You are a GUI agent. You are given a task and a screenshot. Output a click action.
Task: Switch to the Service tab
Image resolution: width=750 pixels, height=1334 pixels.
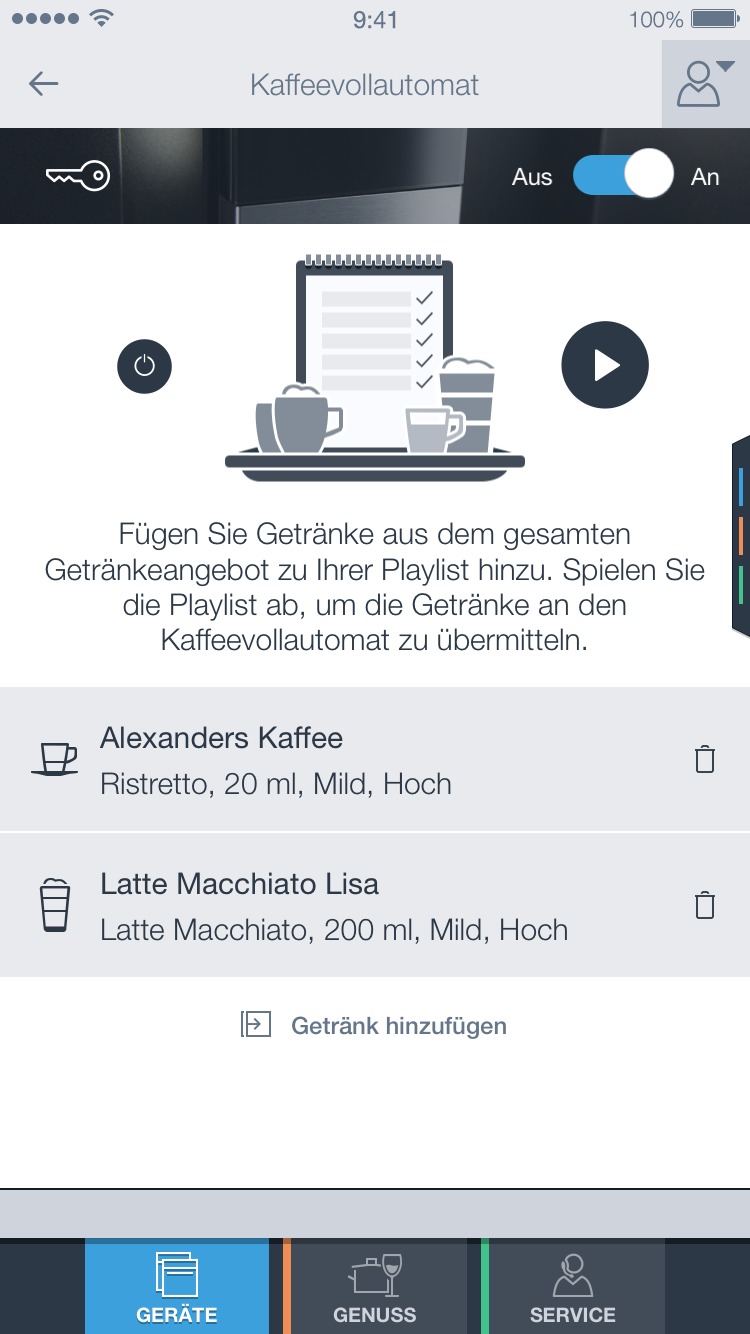[x=572, y=1287]
